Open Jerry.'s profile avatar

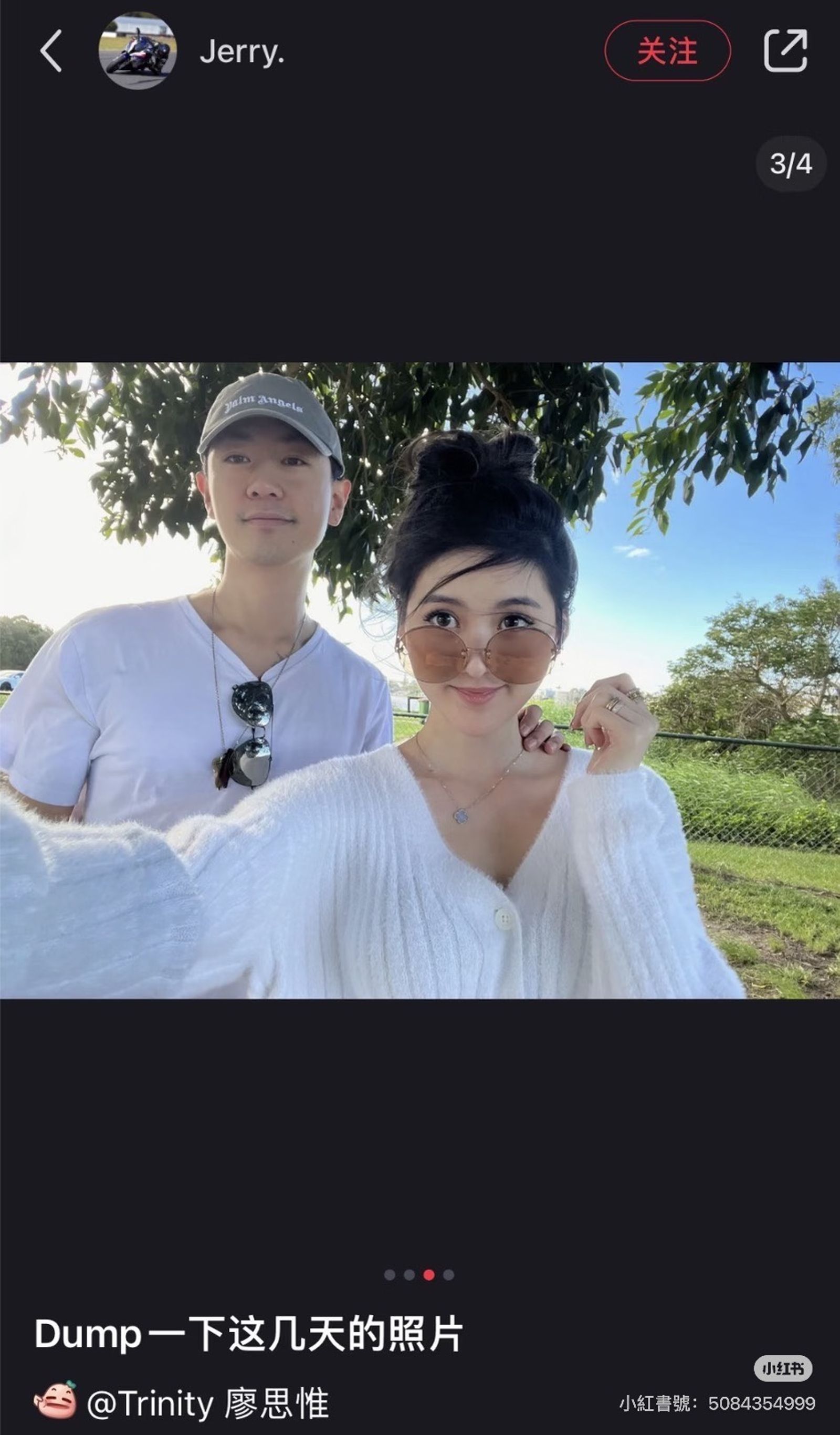[137, 51]
